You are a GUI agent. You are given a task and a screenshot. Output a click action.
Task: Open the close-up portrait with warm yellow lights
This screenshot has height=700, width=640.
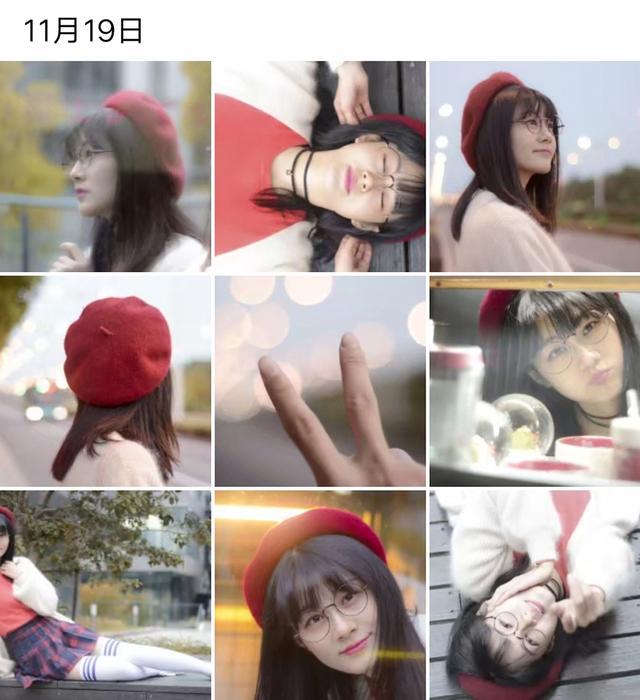[320, 594]
